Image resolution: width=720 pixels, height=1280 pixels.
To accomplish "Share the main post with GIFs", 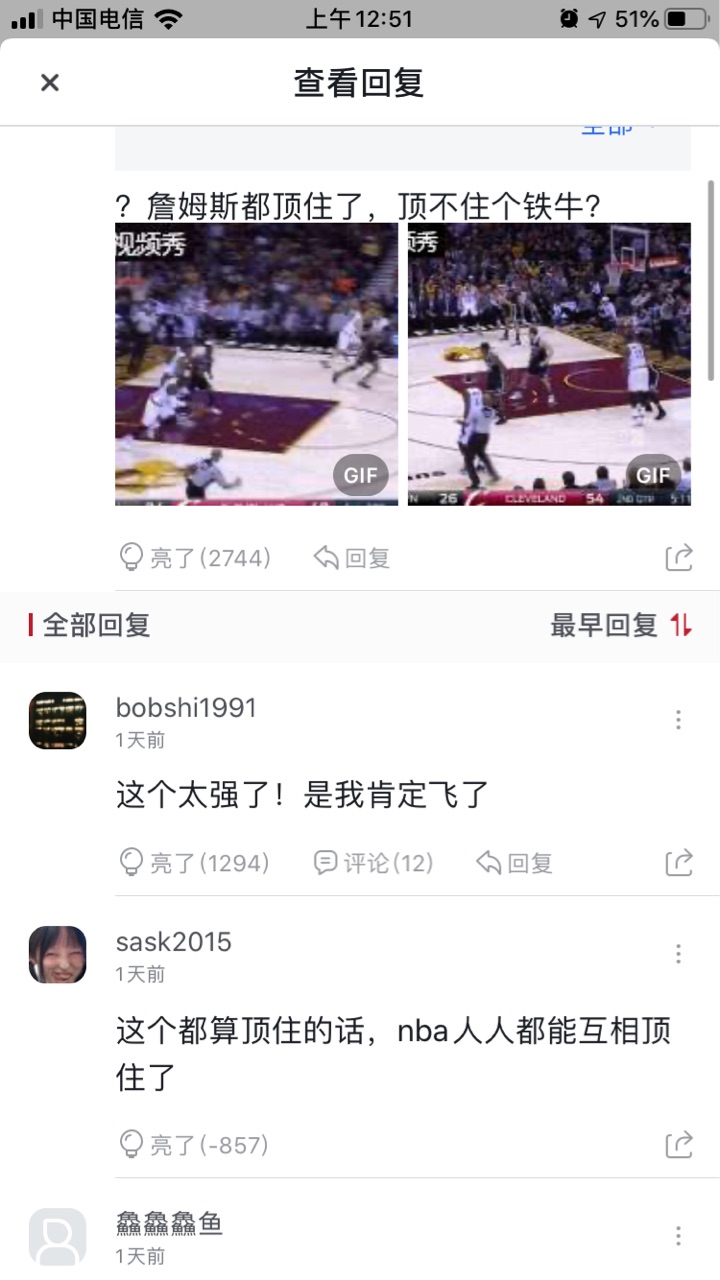I will point(679,558).
